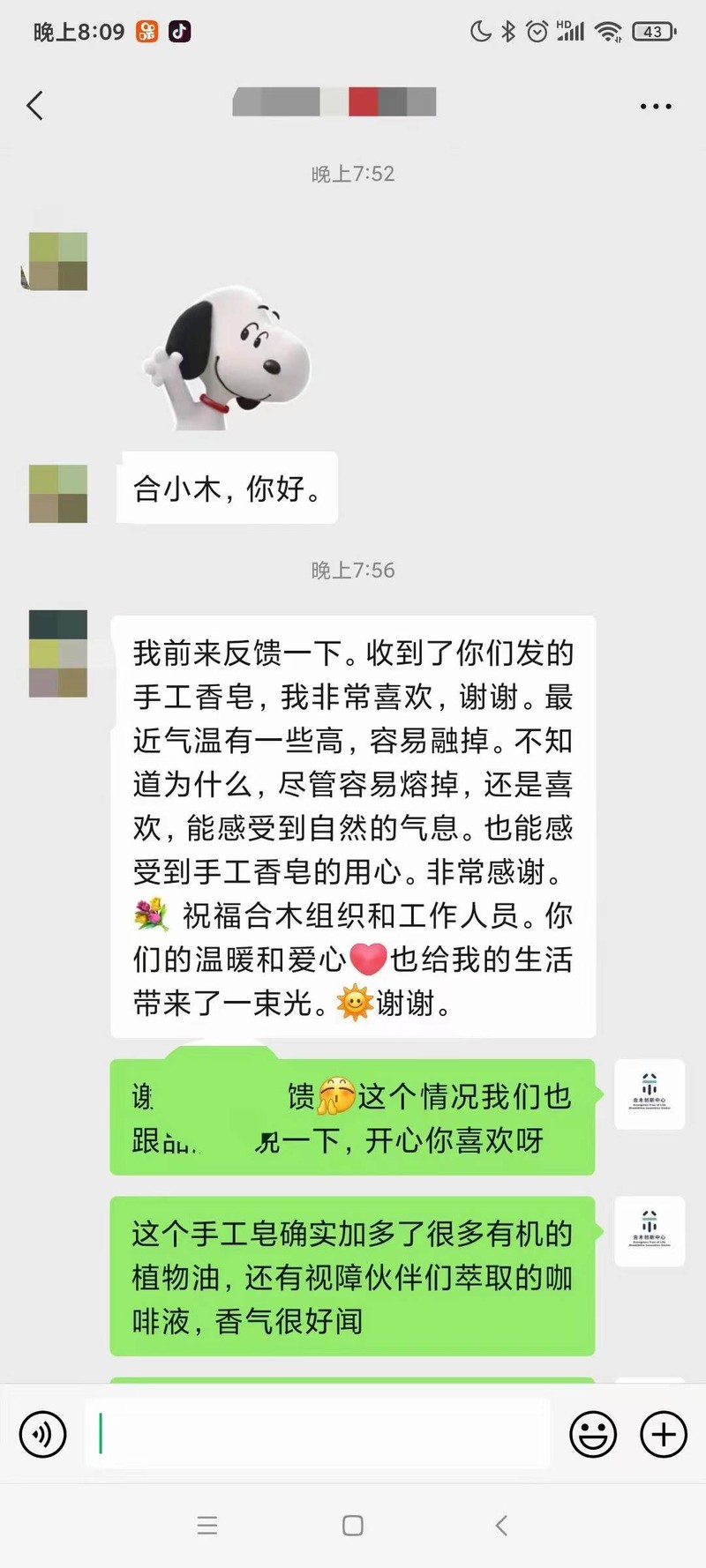This screenshot has height=1568, width=706.
Task: Open recent apps from navigation bar
Action: [207, 1526]
